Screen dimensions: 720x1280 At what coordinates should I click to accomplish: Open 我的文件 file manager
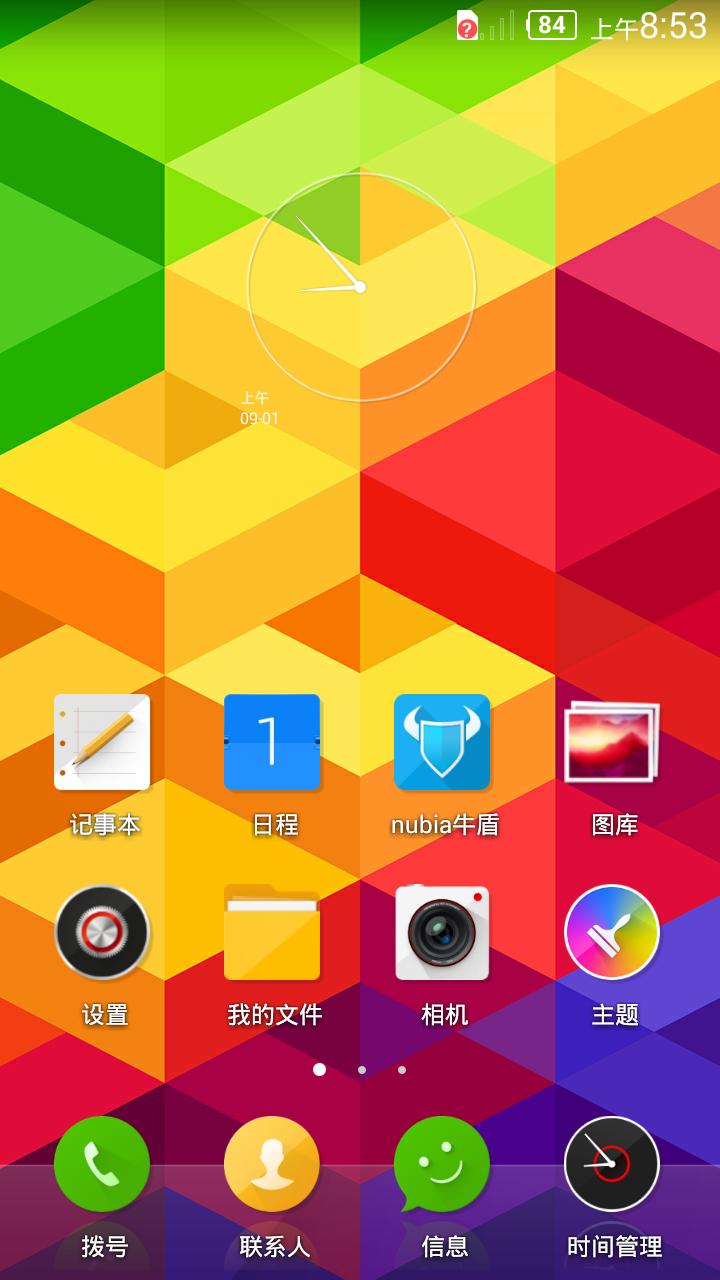pos(272,932)
